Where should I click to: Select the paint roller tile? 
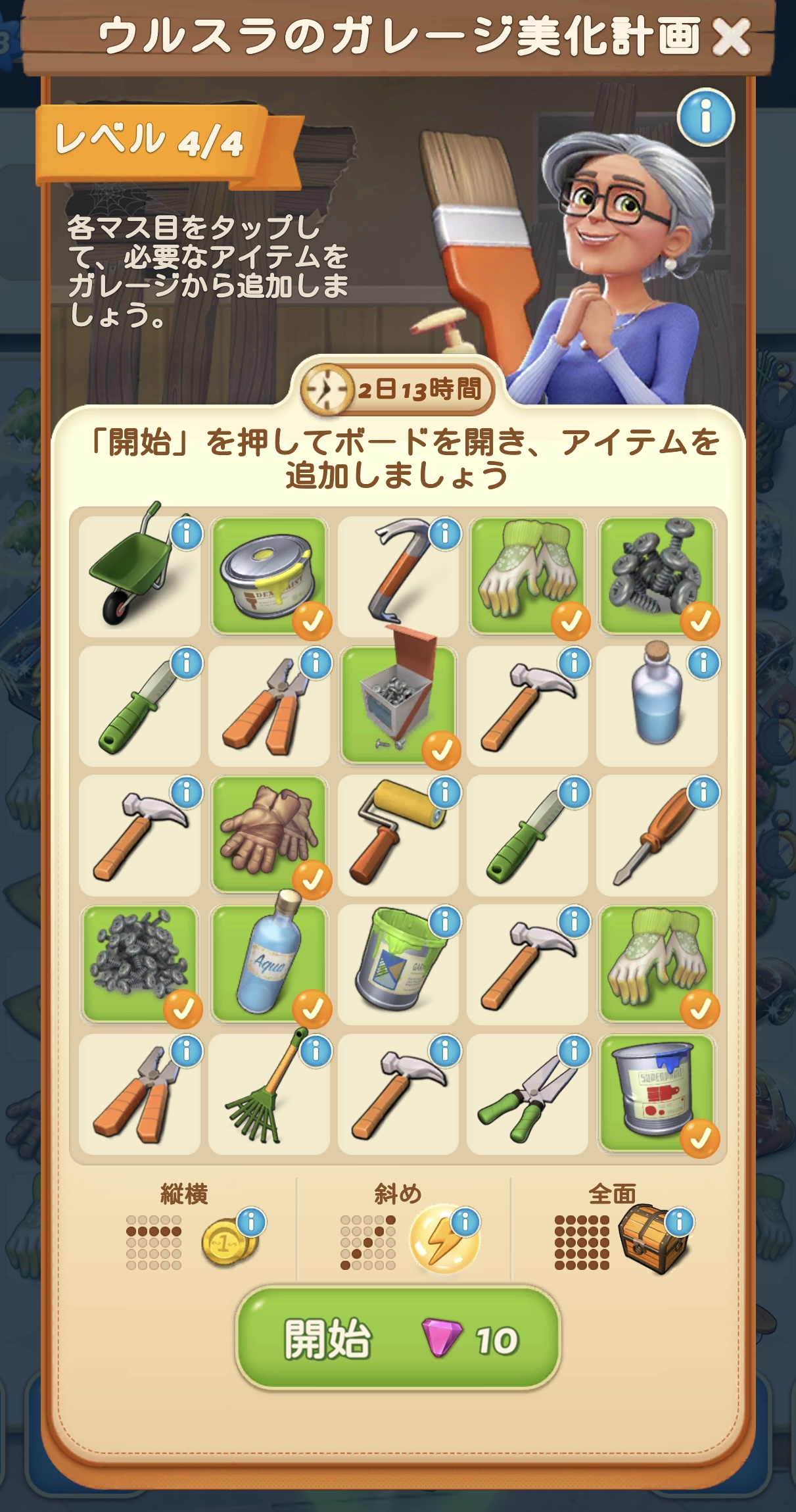[398, 835]
